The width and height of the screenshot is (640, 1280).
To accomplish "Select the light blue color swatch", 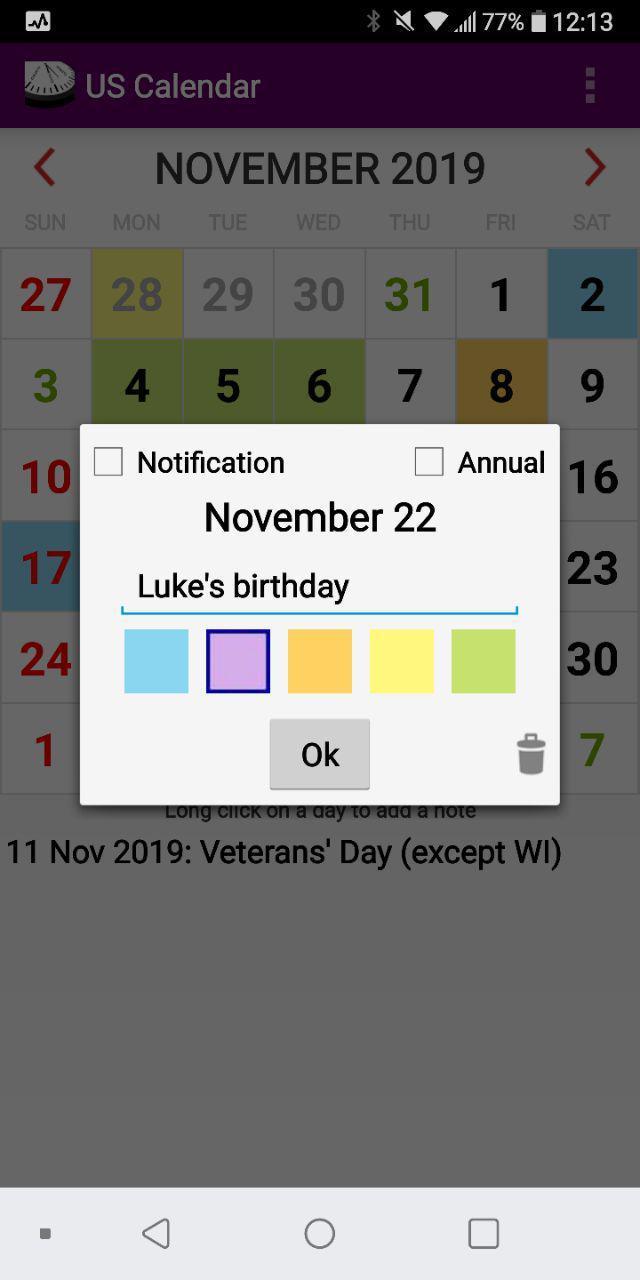I will (156, 661).
